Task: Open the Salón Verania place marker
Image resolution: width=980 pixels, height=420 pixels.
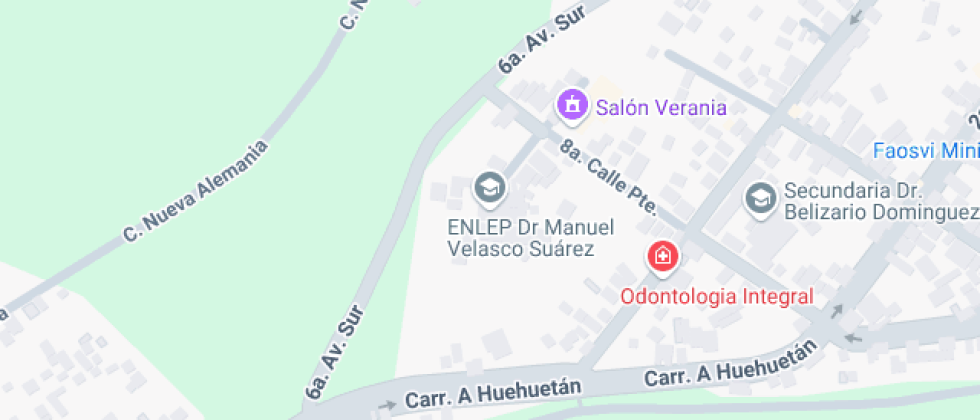Action: point(573,105)
